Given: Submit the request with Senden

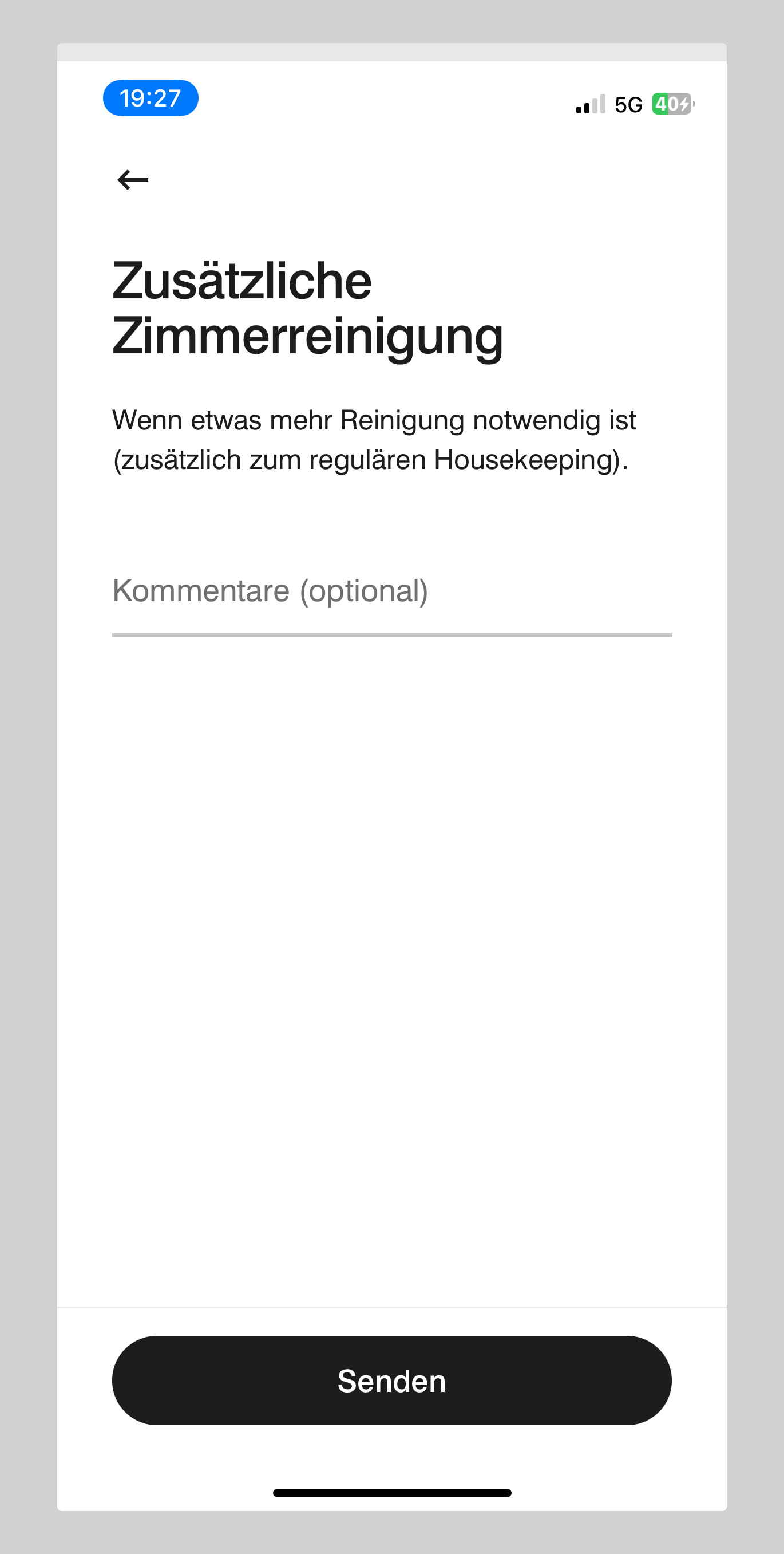Looking at the screenshot, I should pos(391,1381).
